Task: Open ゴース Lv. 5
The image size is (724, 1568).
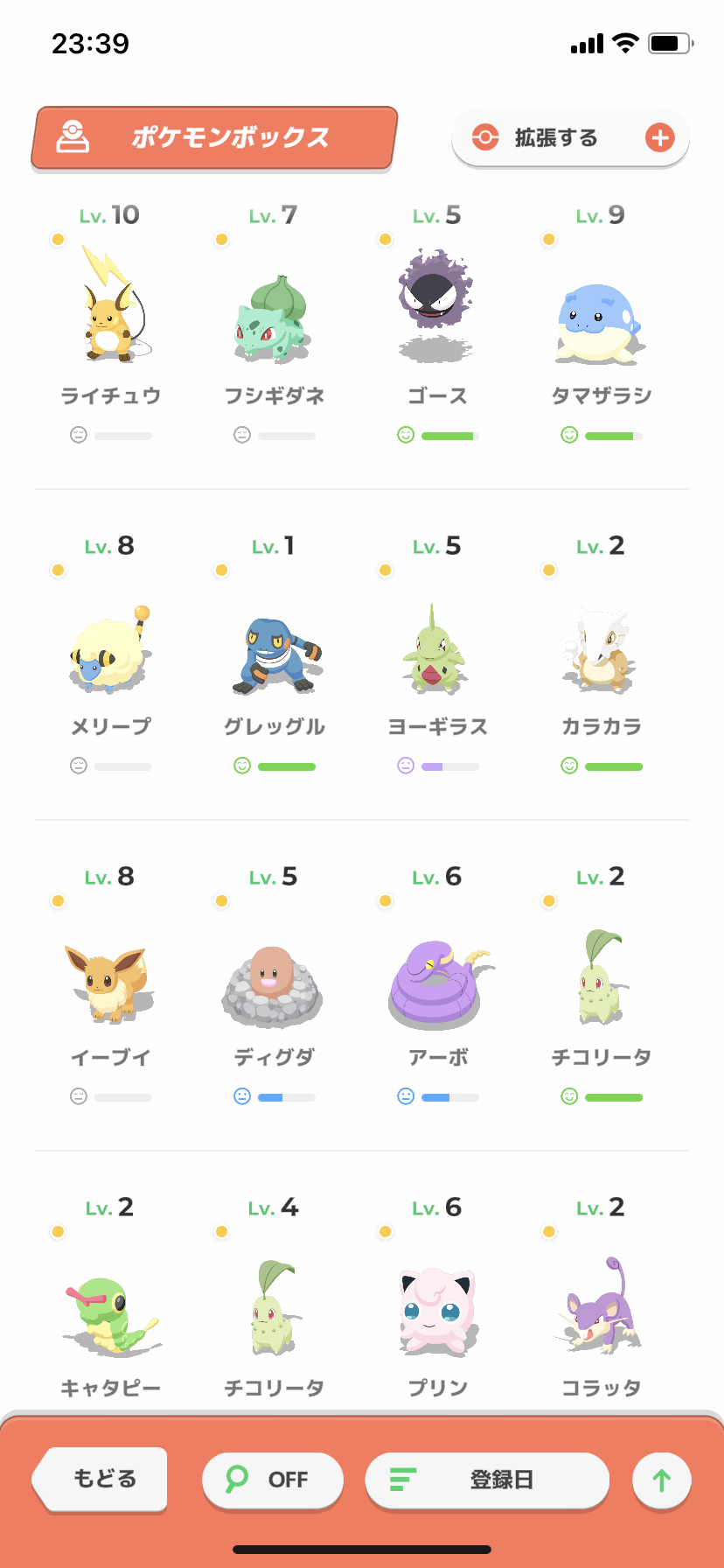Action: (437, 324)
